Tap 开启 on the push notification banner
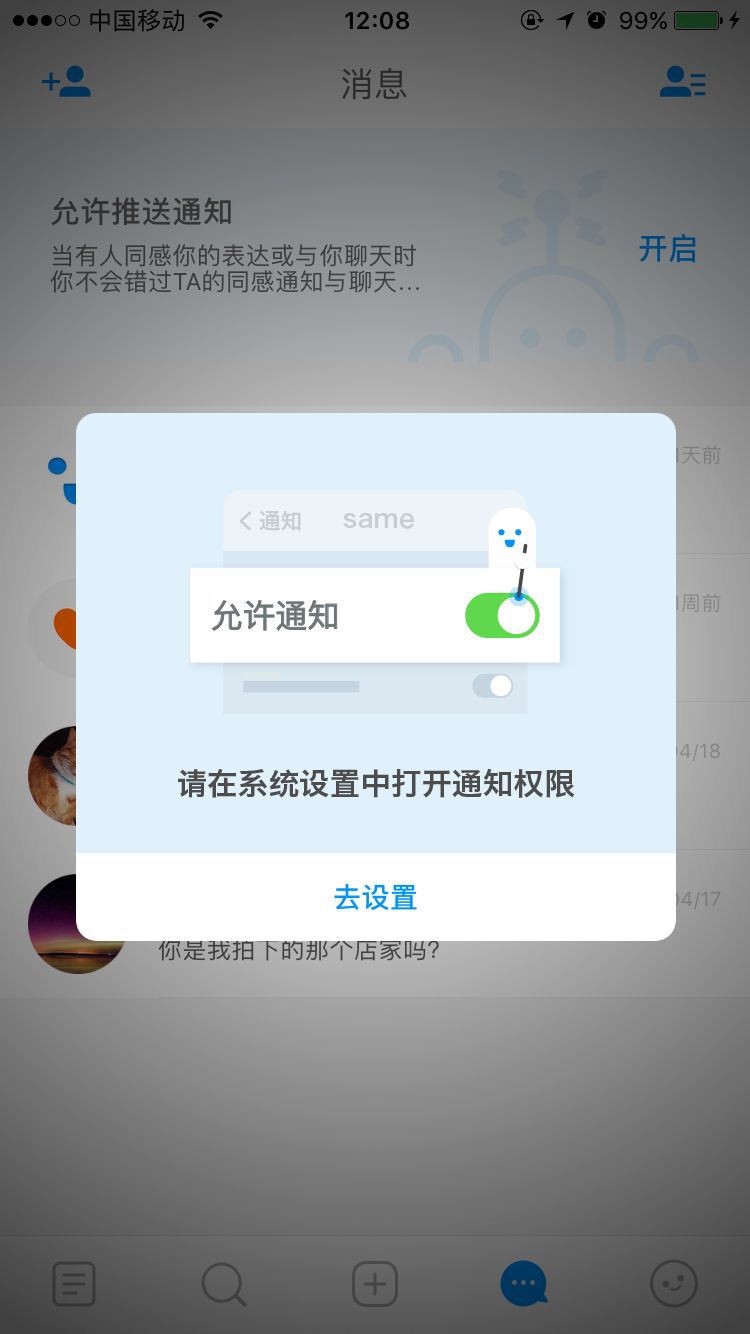This screenshot has height=1334, width=750. (667, 249)
